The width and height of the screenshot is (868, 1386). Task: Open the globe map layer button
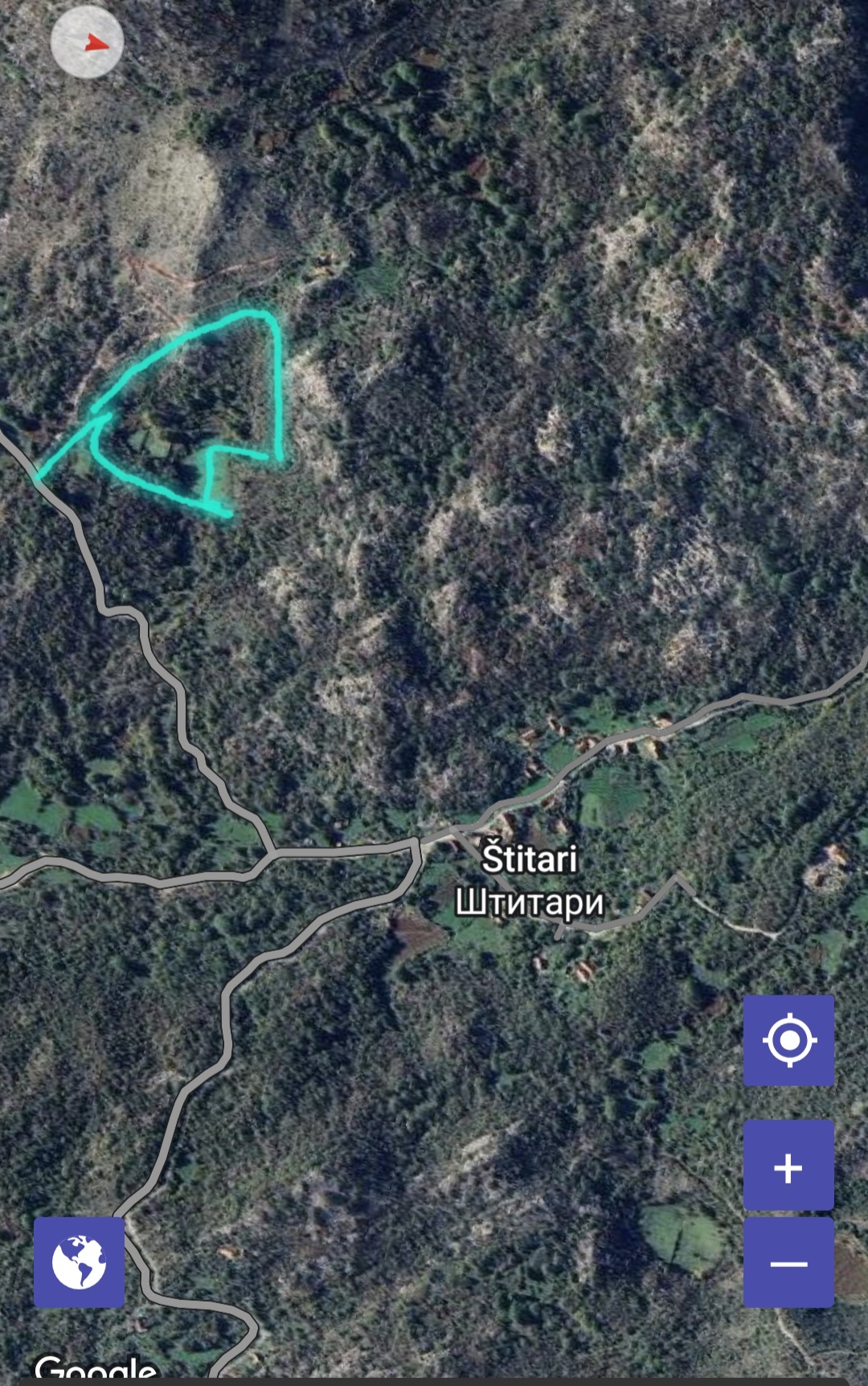(79, 1261)
